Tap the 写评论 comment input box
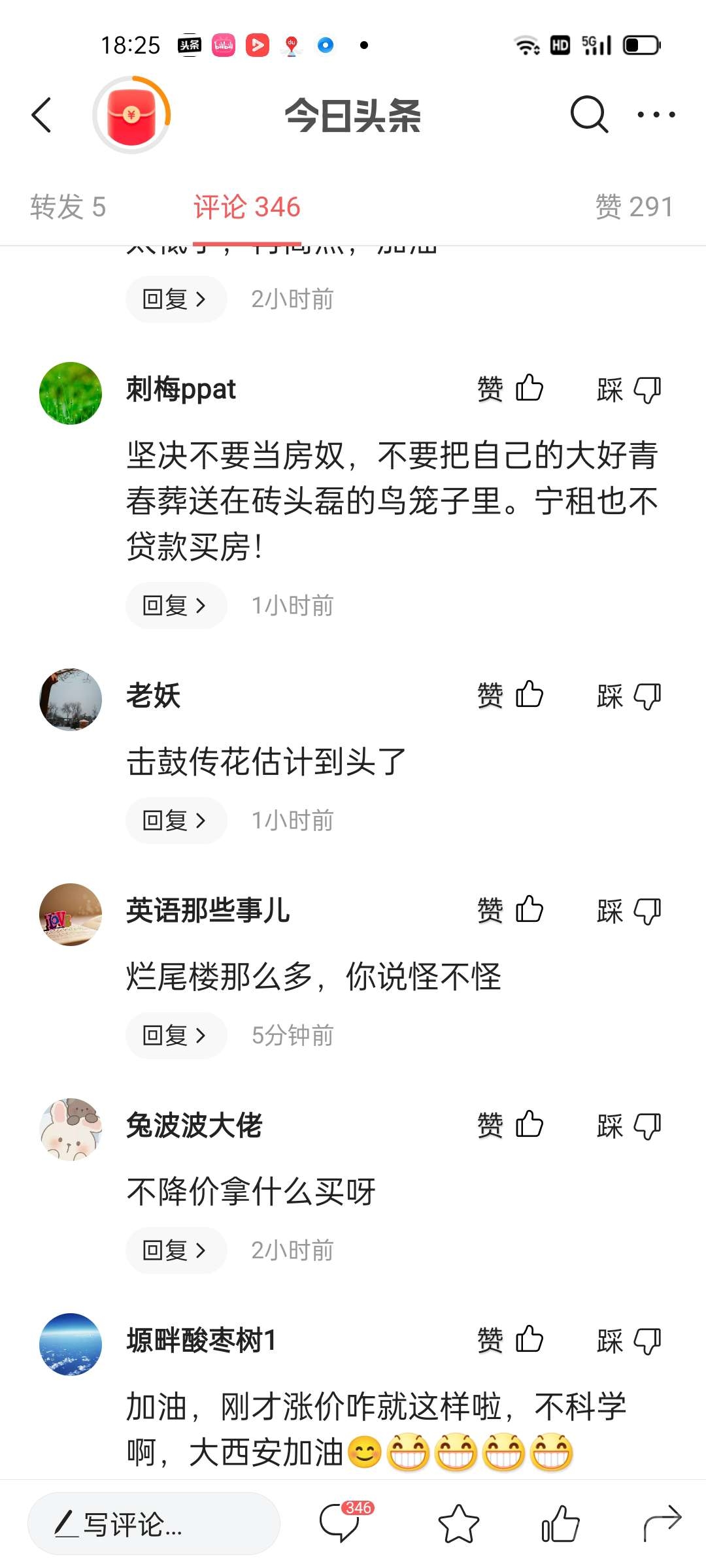 (x=154, y=1524)
